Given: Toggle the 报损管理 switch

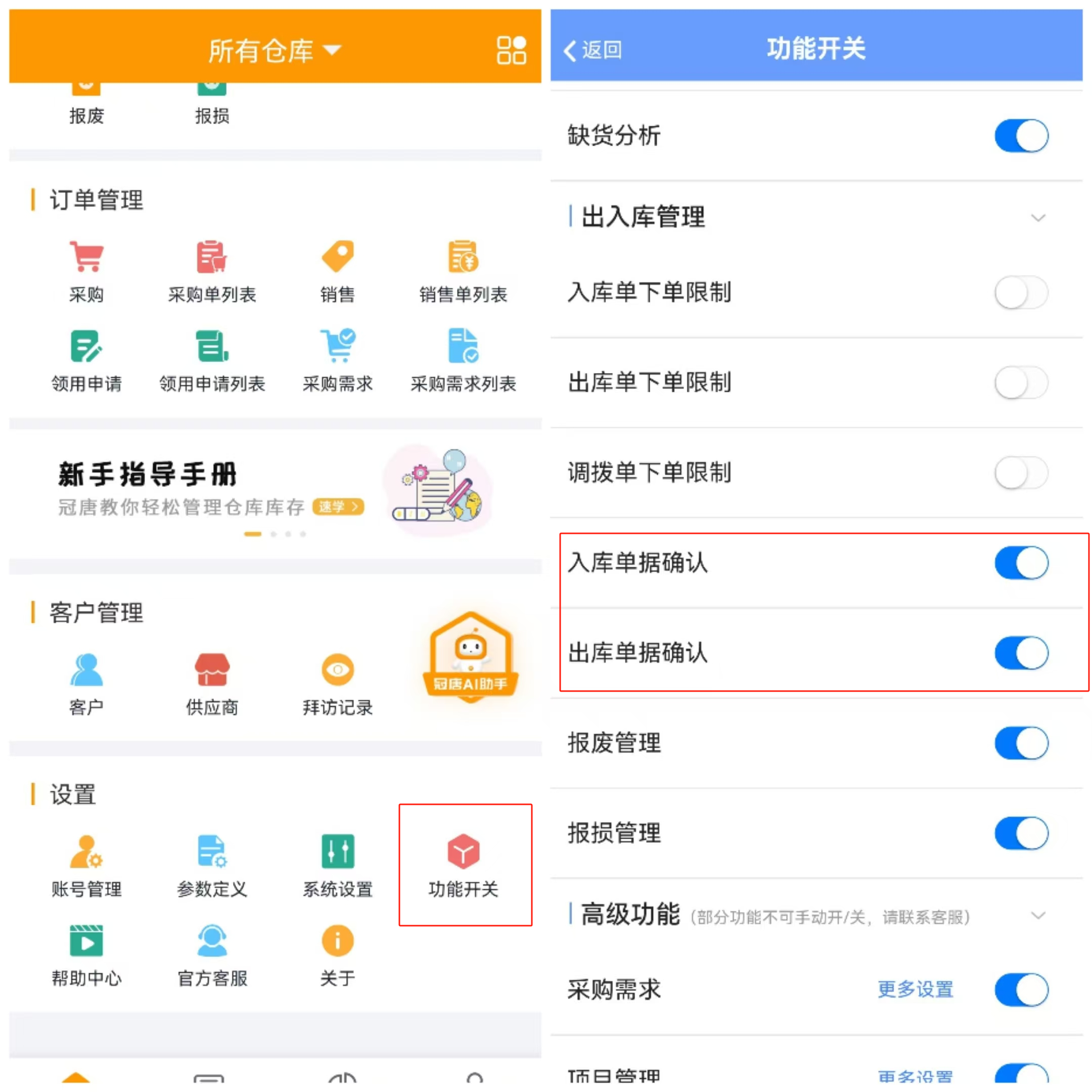Looking at the screenshot, I should 1021,833.
